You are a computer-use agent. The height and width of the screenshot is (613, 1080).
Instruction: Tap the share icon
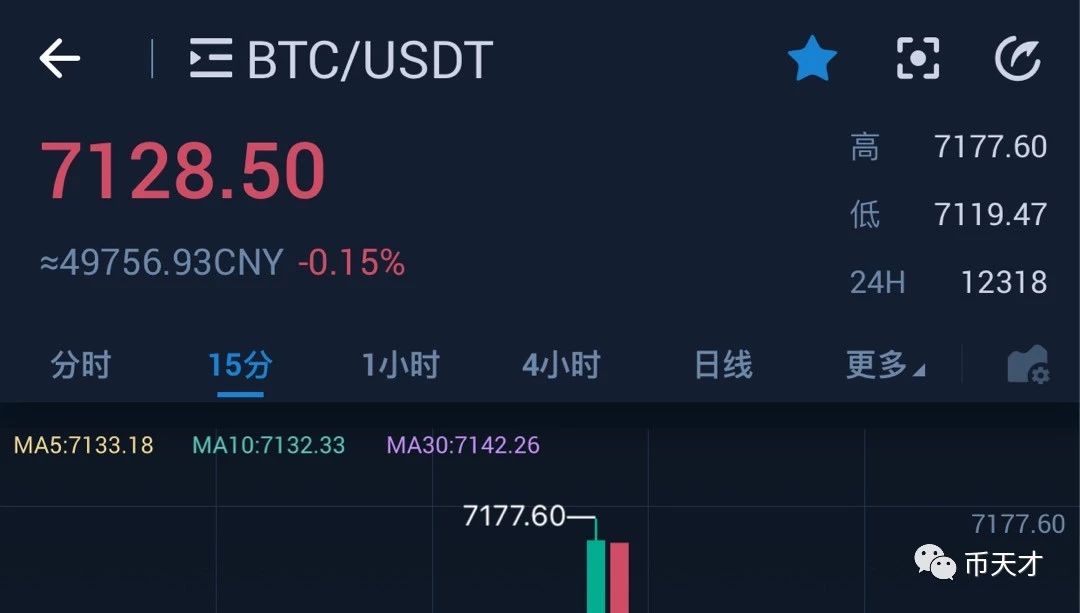pos(1017,59)
